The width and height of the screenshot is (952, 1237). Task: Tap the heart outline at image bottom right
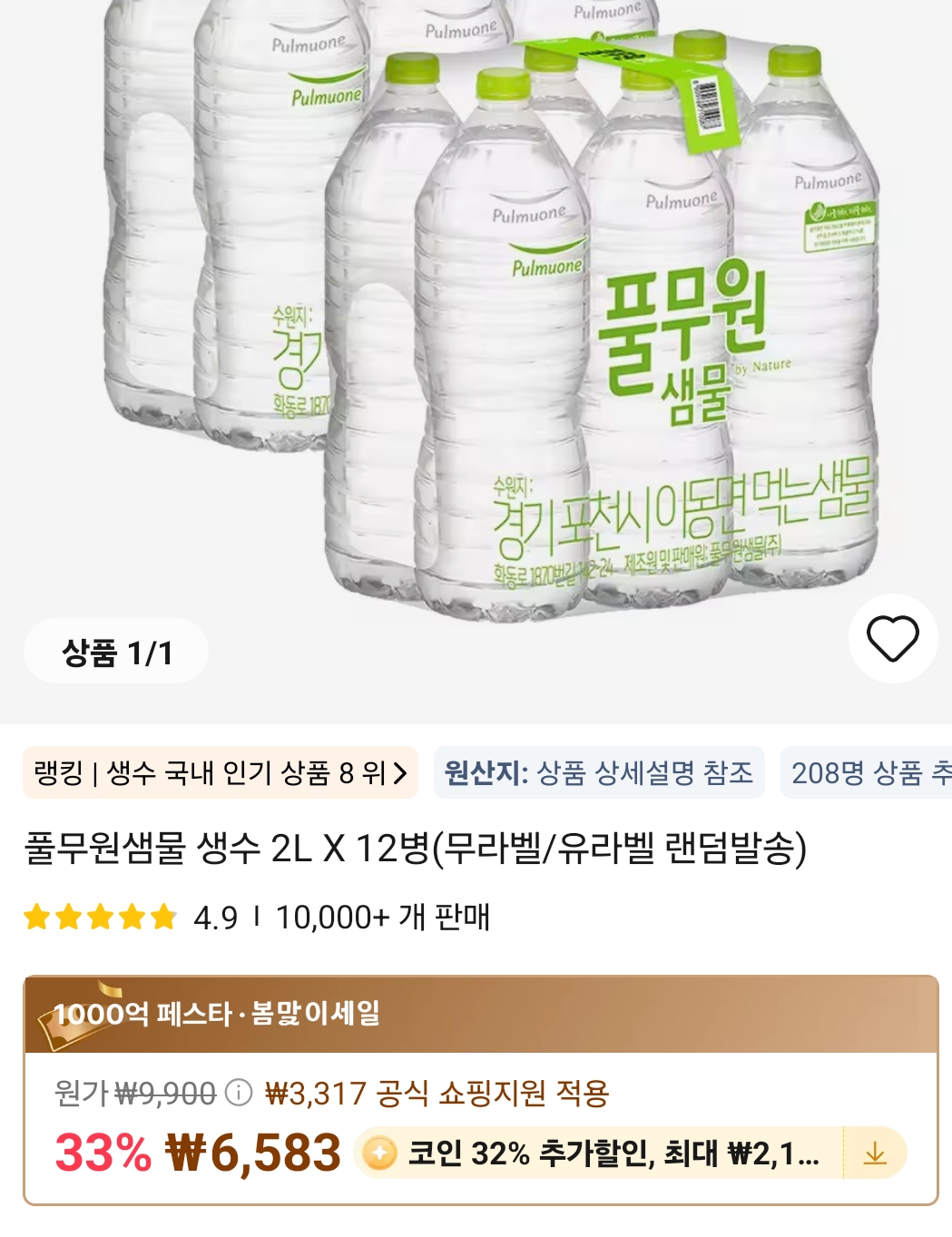pos(893,637)
